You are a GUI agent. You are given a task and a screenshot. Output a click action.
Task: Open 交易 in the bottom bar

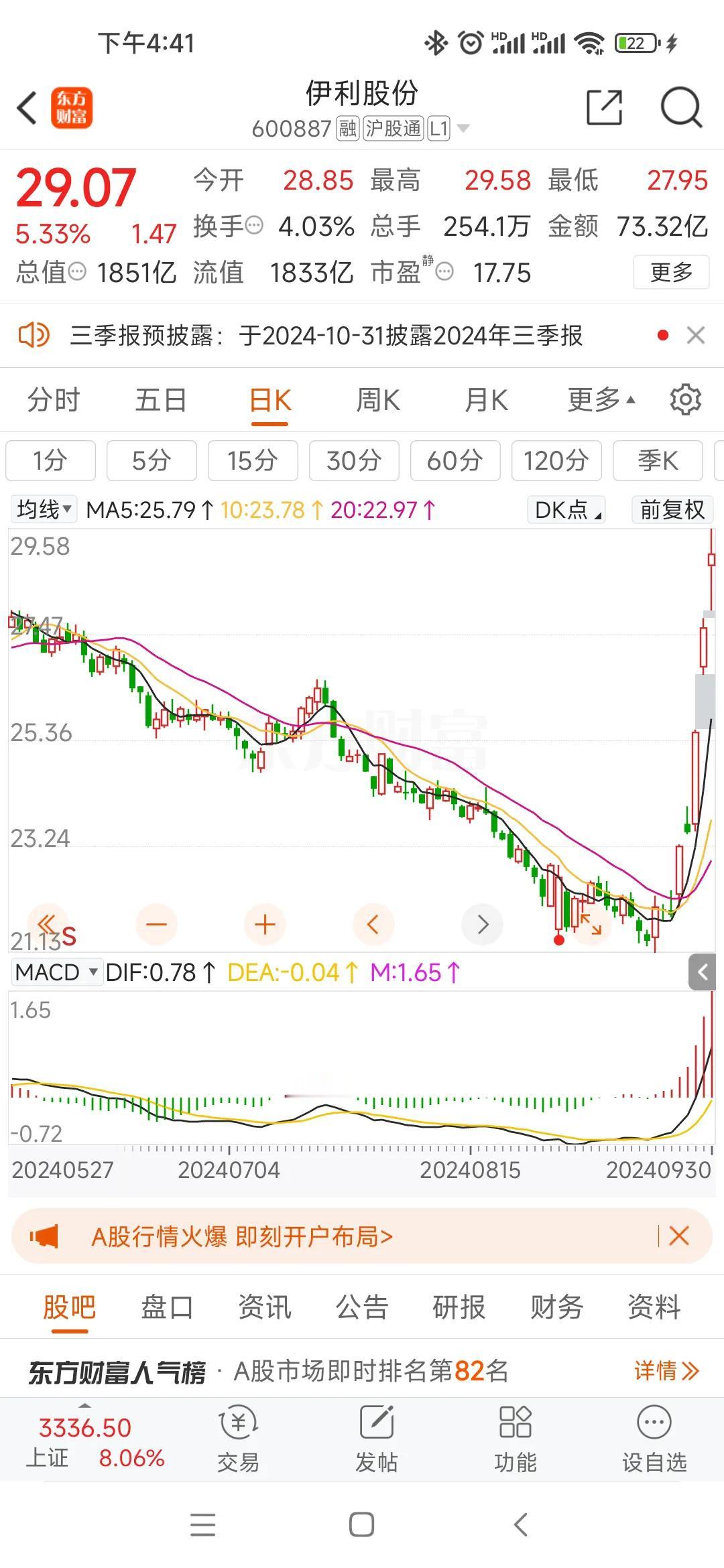(x=238, y=1439)
